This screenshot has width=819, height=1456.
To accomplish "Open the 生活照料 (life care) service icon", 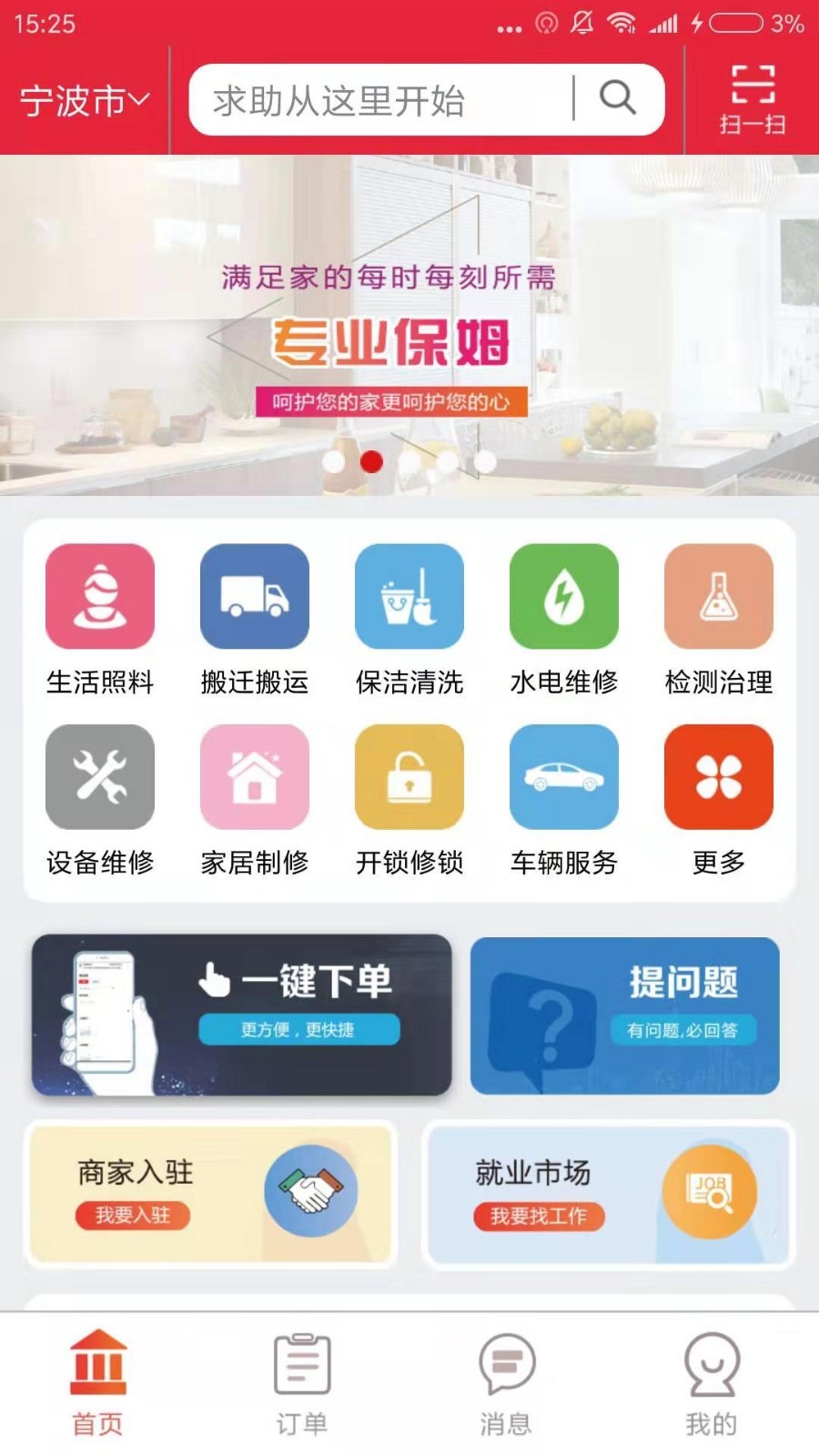I will (100, 596).
